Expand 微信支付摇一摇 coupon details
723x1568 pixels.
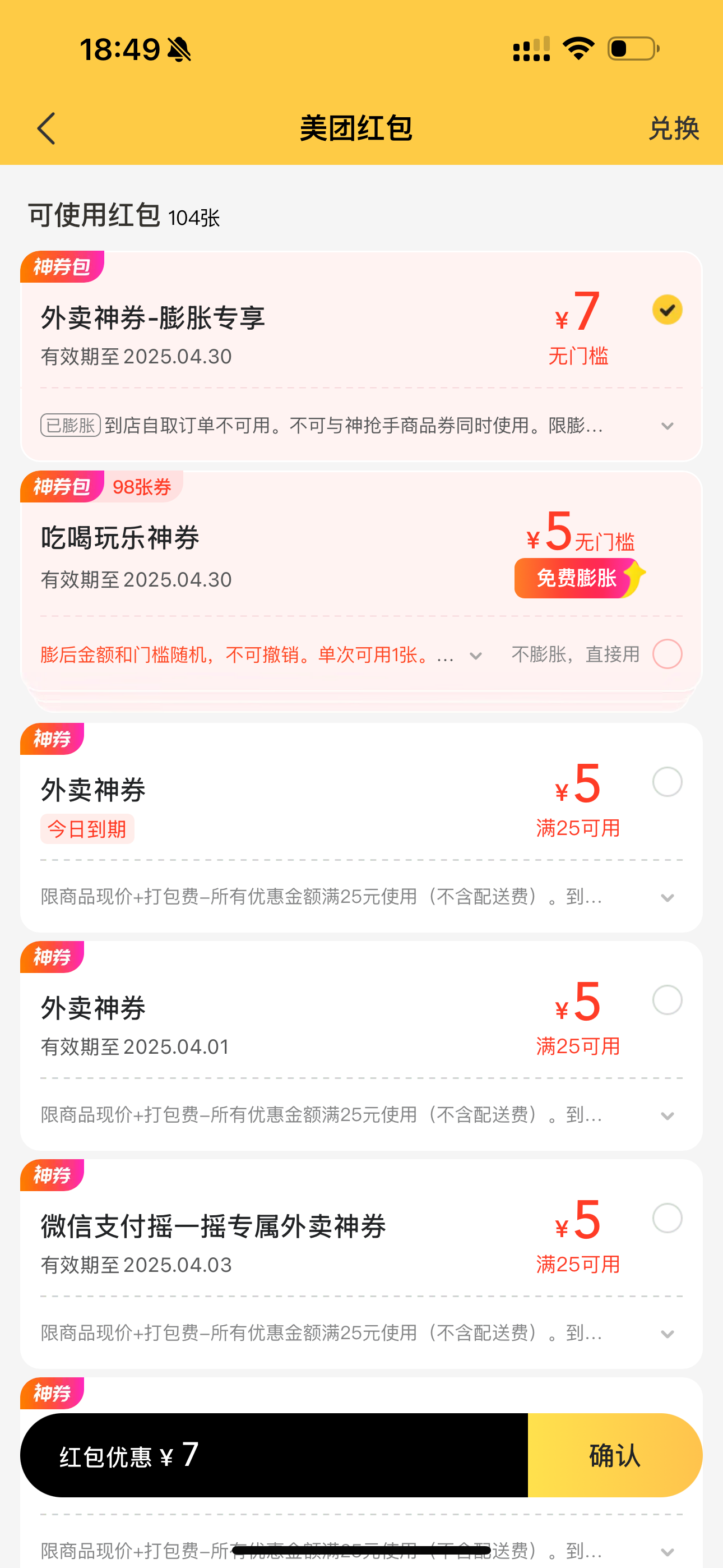tap(667, 1334)
